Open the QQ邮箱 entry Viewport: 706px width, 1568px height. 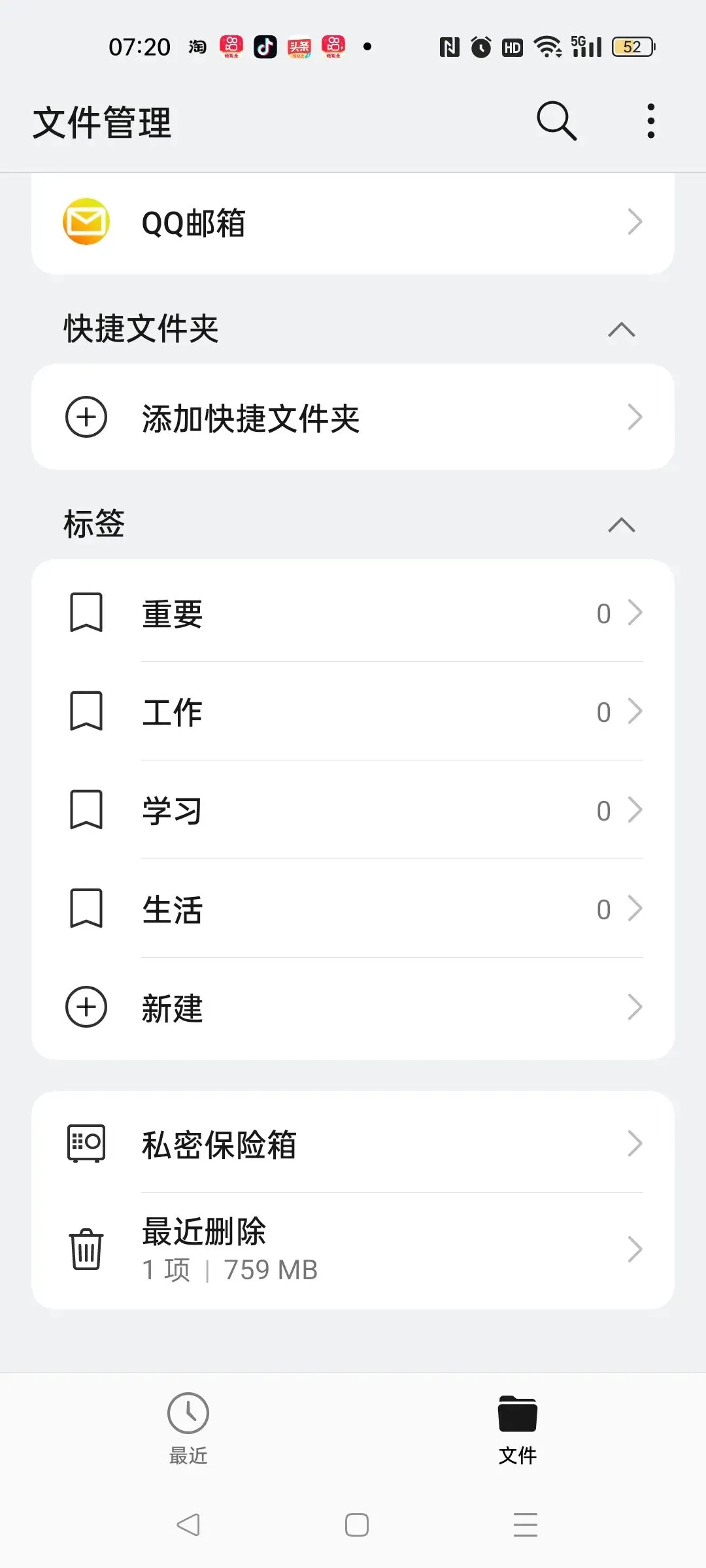pyautogui.click(x=353, y=223)
